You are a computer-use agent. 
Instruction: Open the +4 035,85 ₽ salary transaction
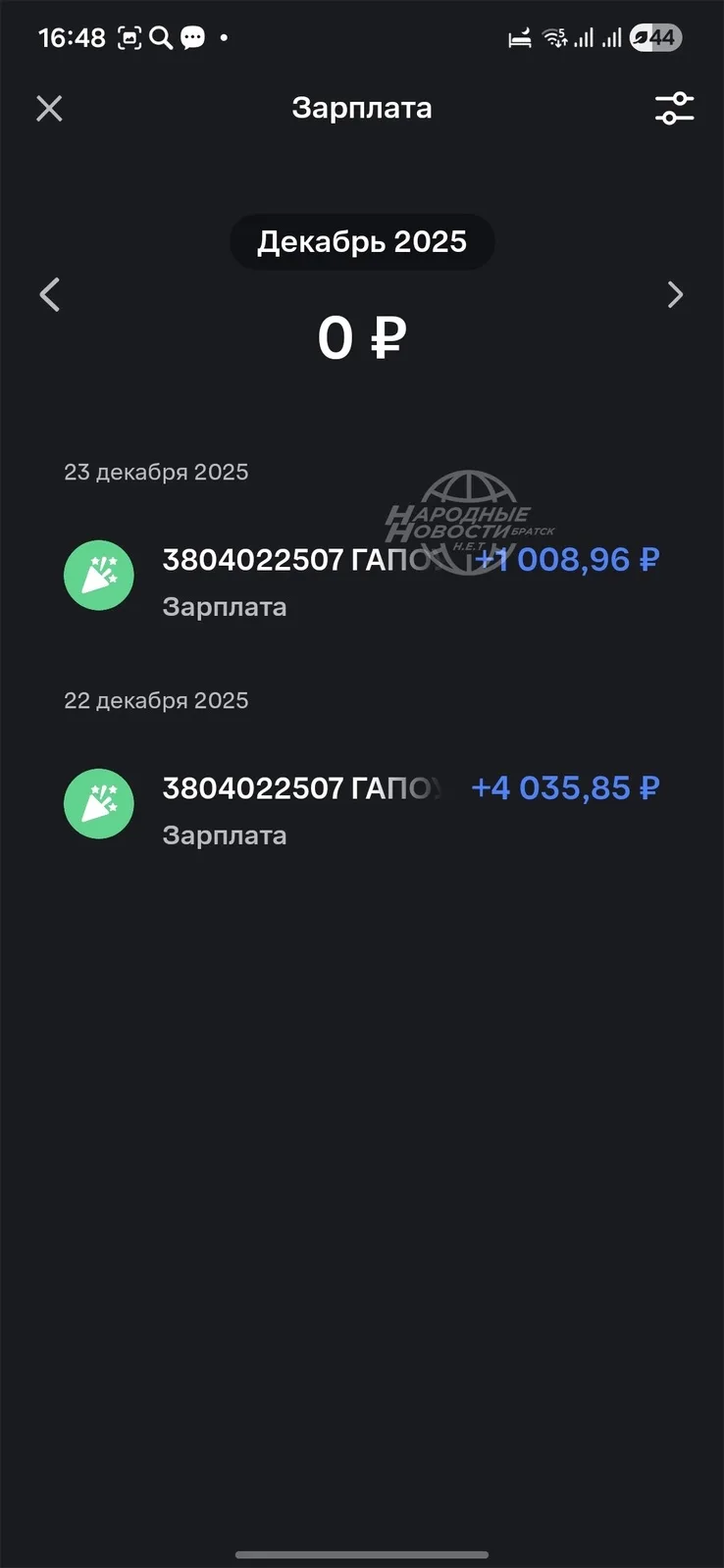click(362, 810)
